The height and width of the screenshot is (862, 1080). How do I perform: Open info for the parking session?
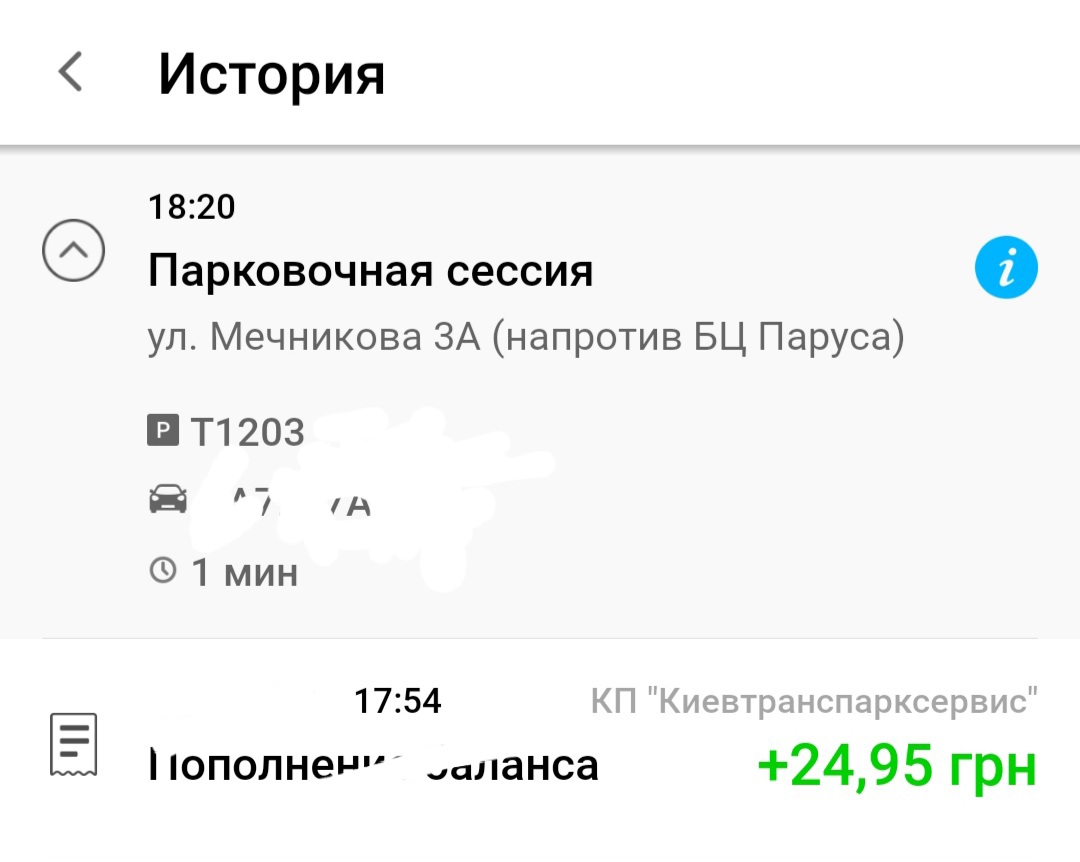click(x=1006, y=268)
